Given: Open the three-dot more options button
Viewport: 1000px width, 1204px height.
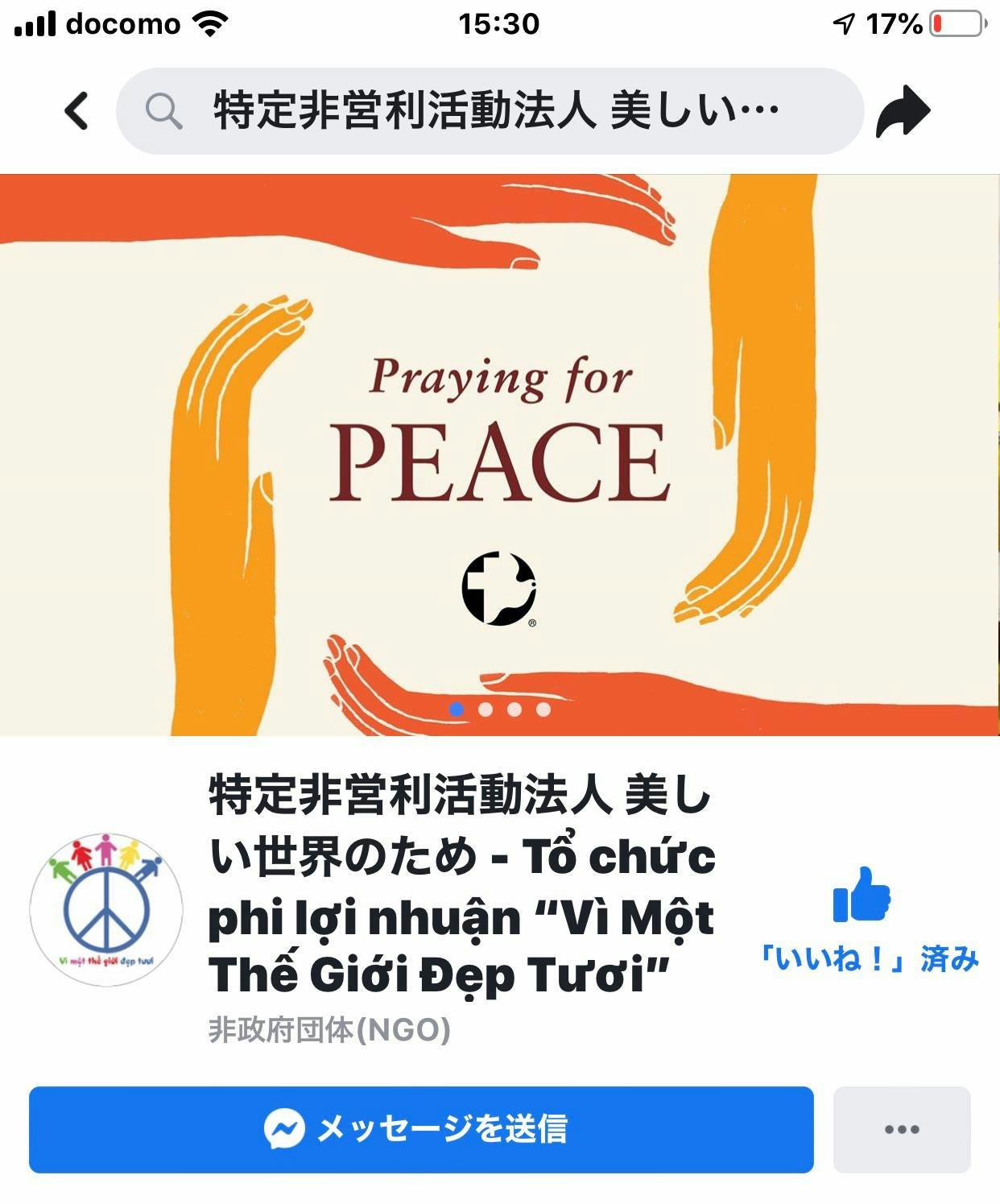Looking at the screenshot, I should tap(901, 1128).
